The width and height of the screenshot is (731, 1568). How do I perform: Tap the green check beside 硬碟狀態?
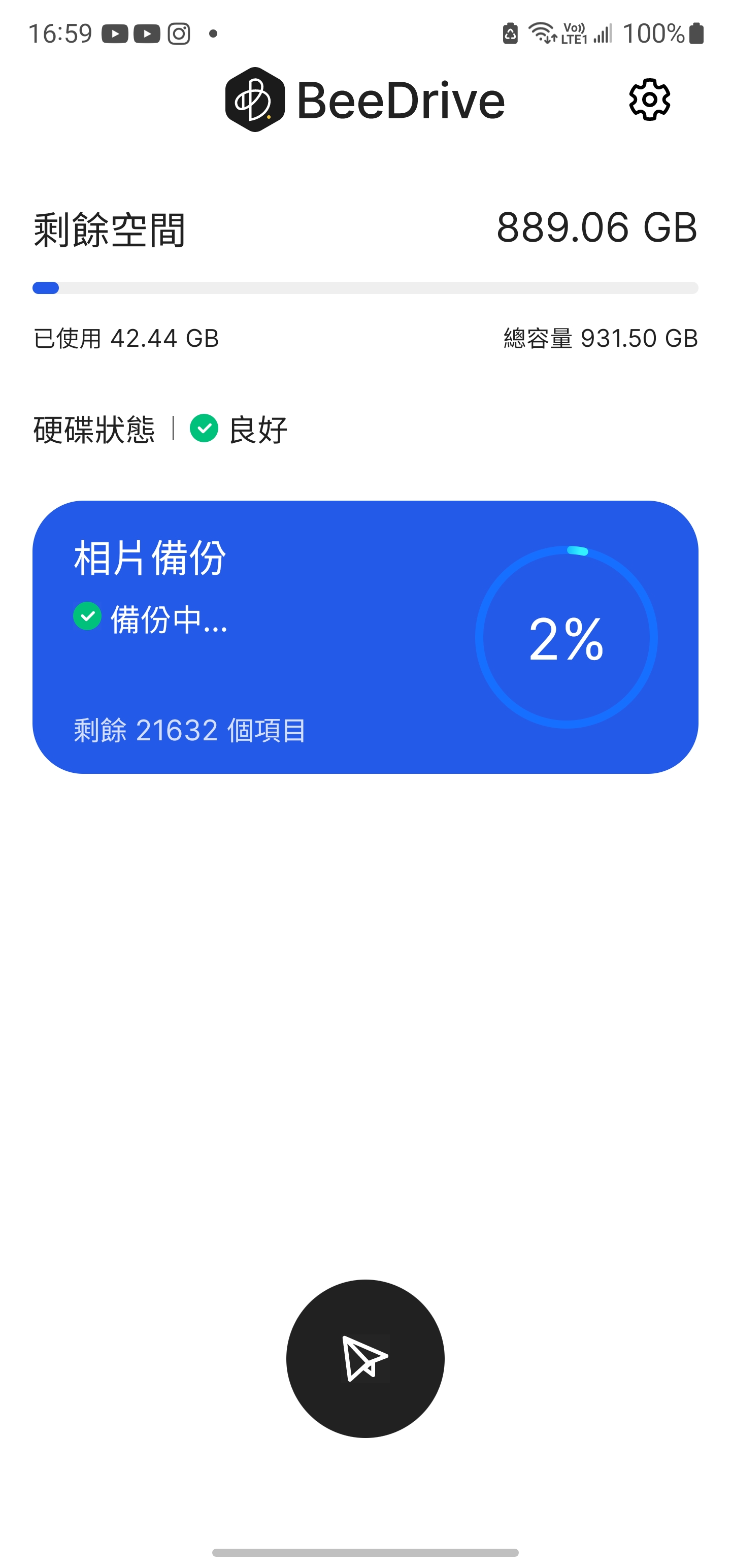(x=204, y=429)
